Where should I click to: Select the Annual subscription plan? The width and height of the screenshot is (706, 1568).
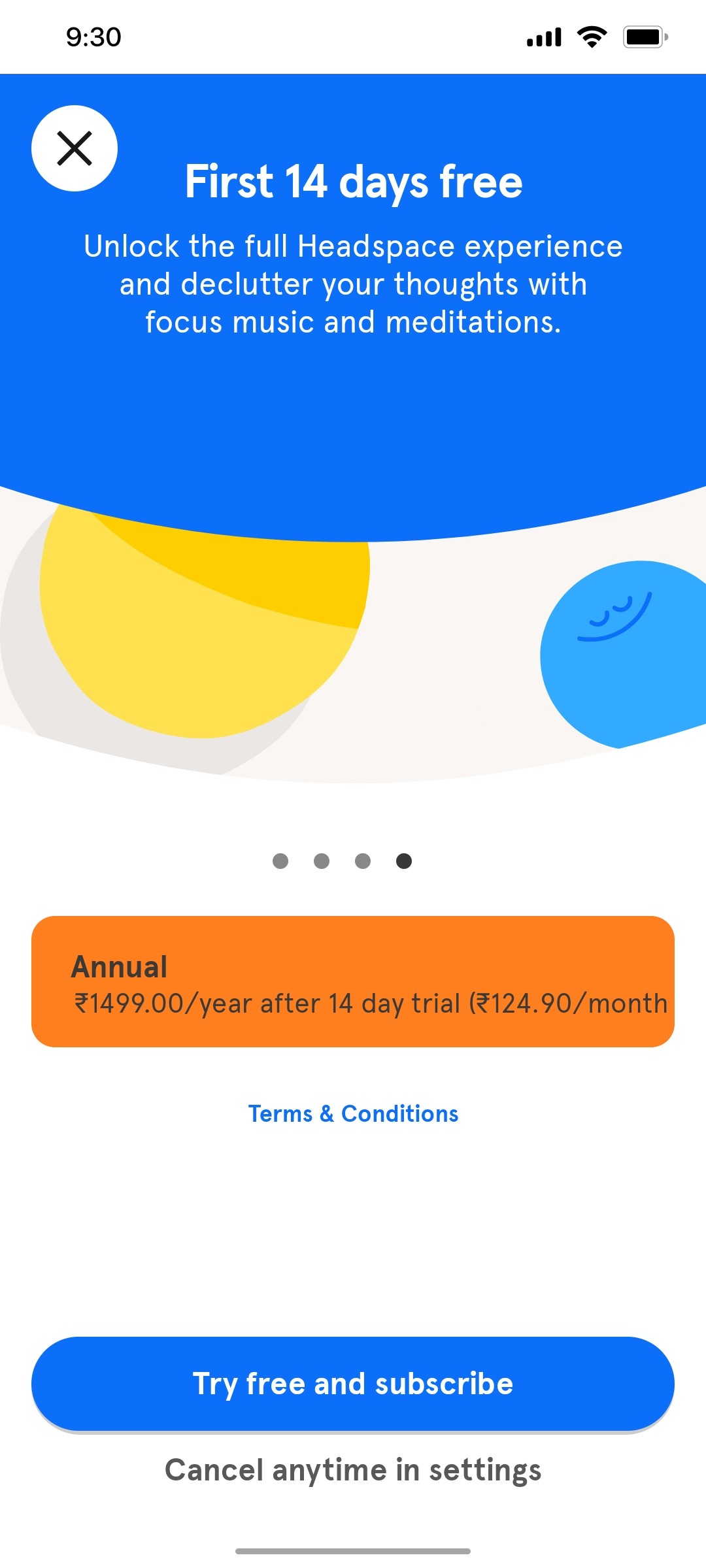tap(353, 980)
